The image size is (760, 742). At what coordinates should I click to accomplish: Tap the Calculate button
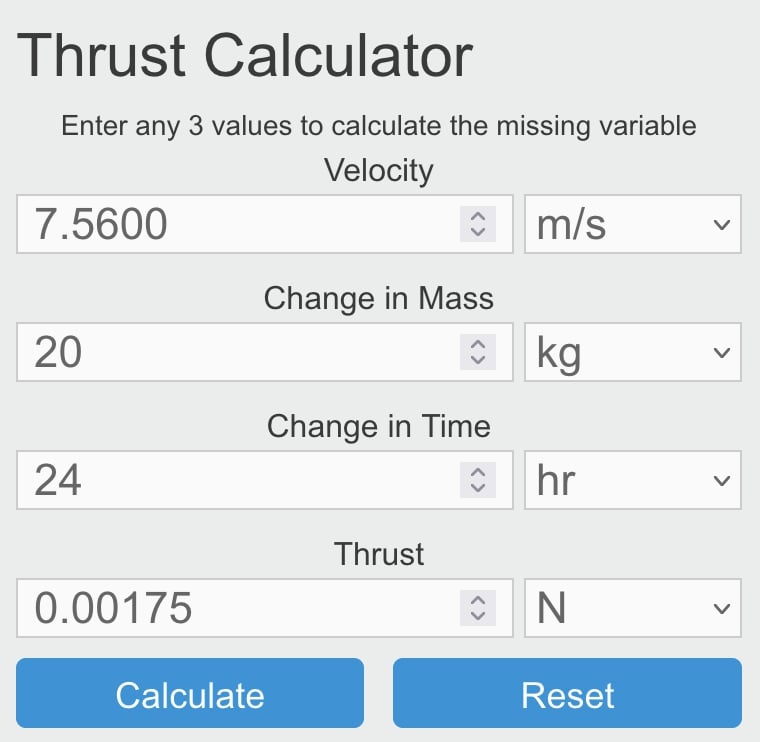tap(190, 693)
